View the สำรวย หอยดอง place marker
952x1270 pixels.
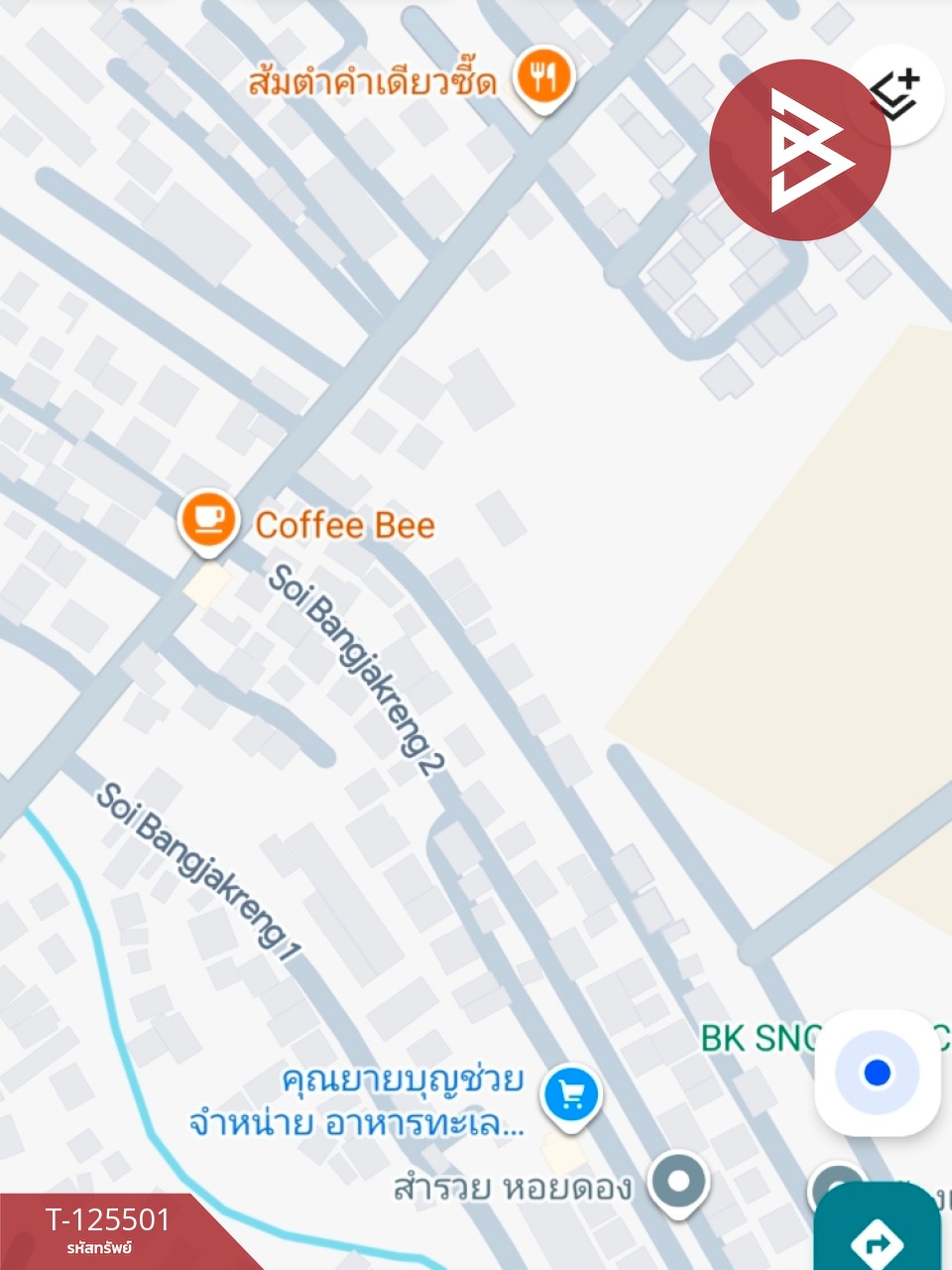679,1183
